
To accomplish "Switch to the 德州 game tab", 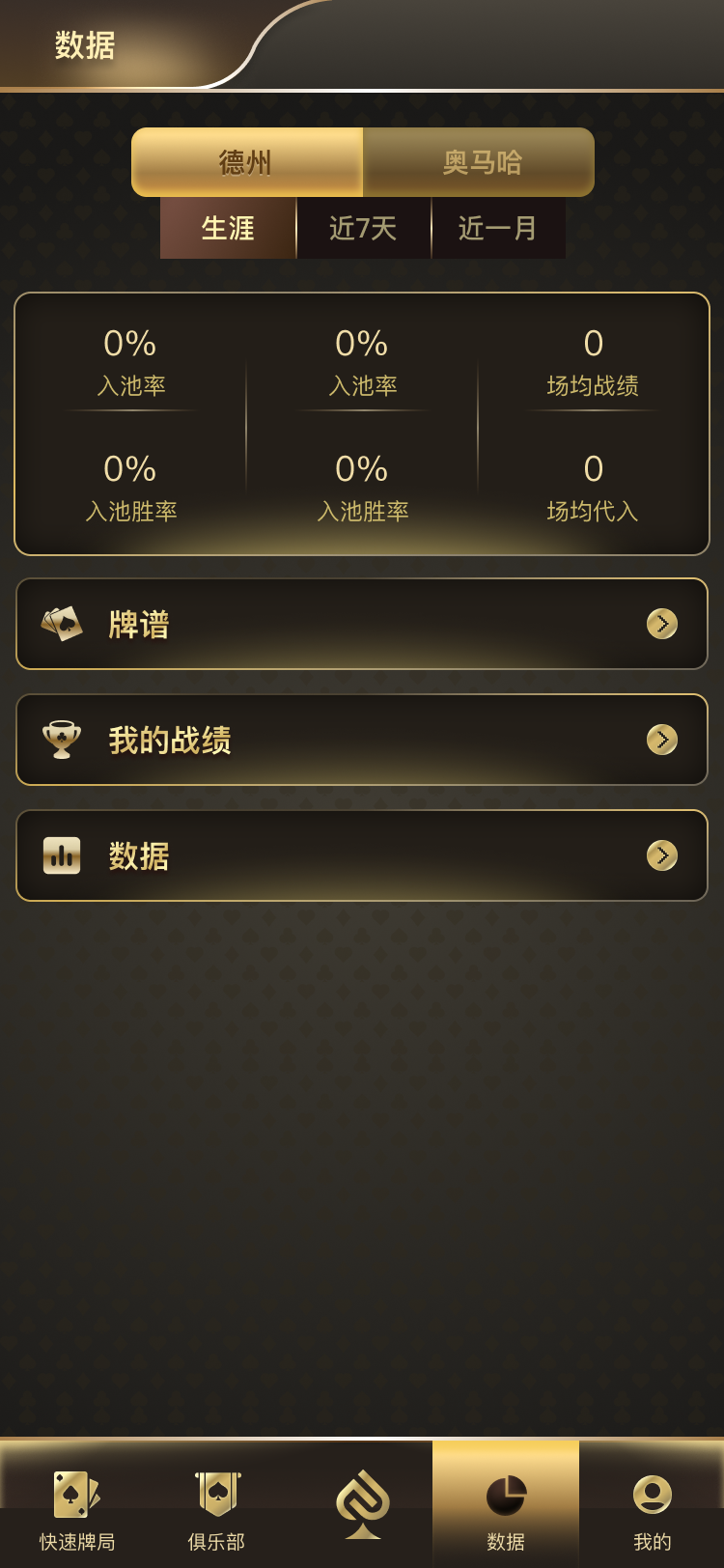I will 247,162.
